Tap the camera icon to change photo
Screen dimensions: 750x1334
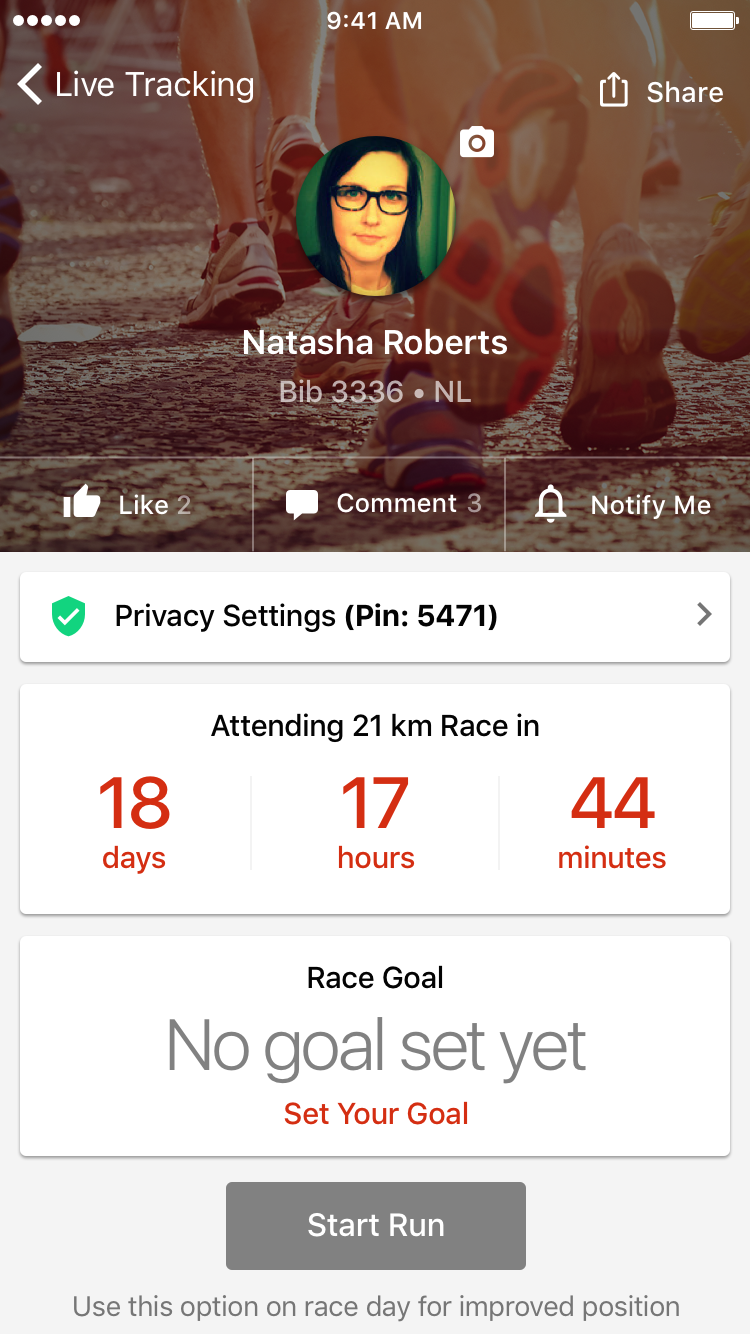(x=477, y=143)
